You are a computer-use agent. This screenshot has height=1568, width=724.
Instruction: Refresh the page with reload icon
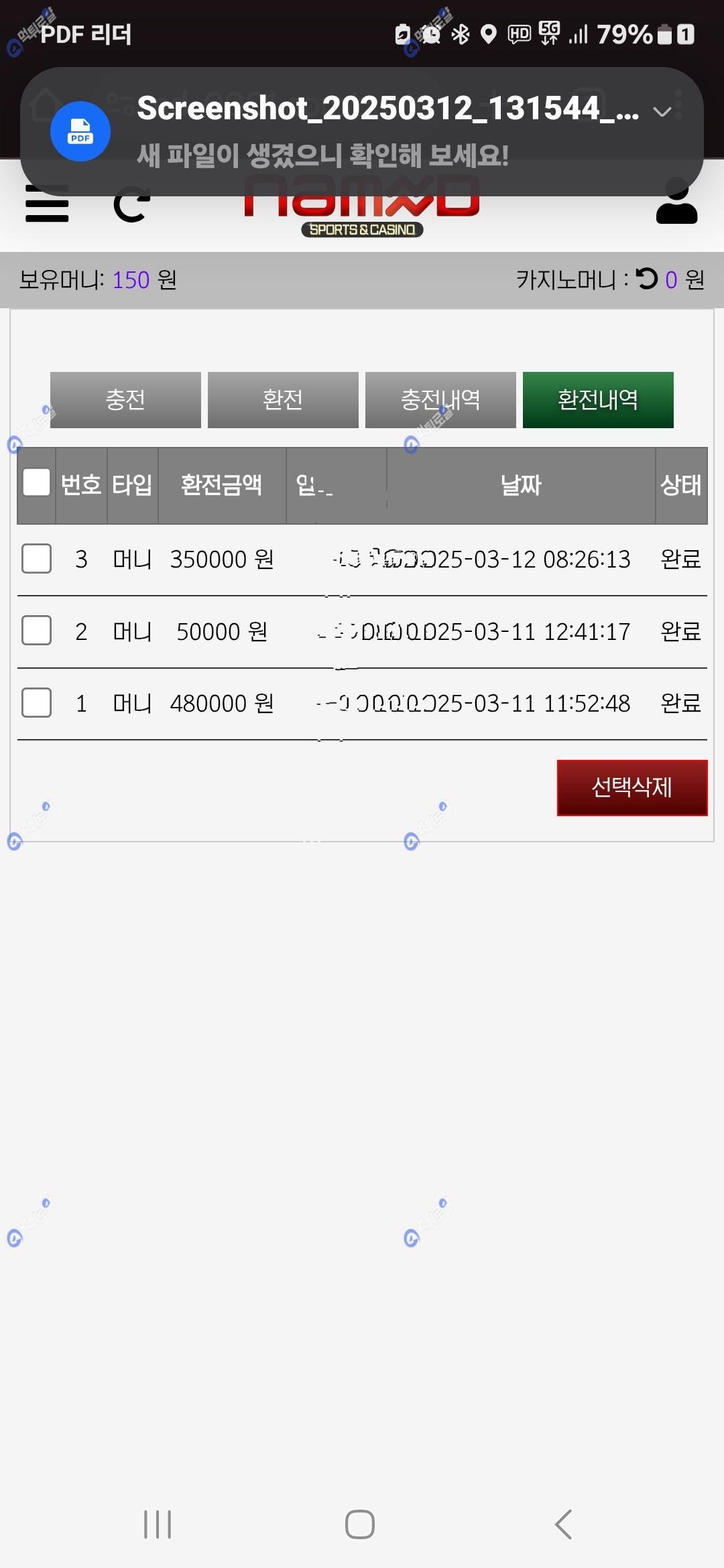pos(131,204)
